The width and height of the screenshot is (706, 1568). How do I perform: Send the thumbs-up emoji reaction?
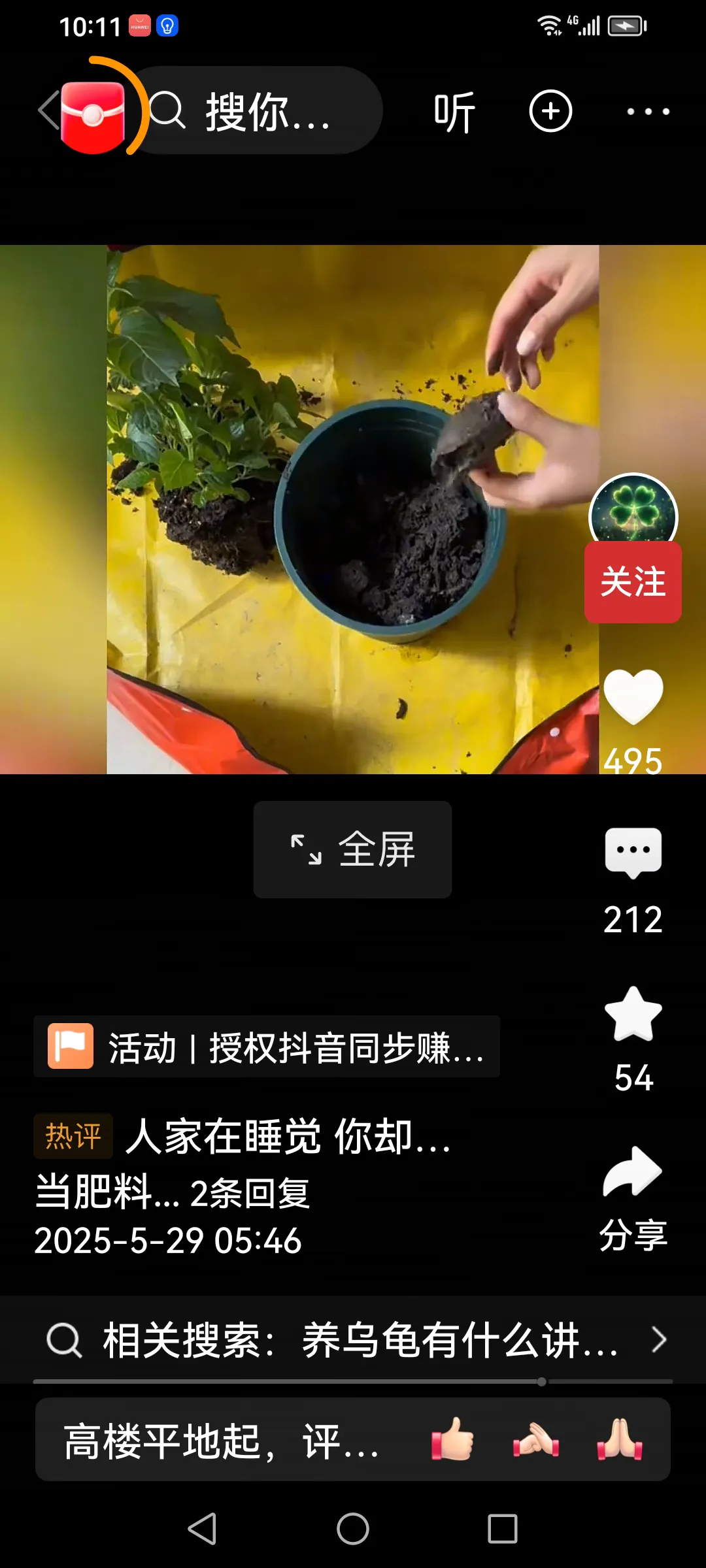[x=452, y=1440]
